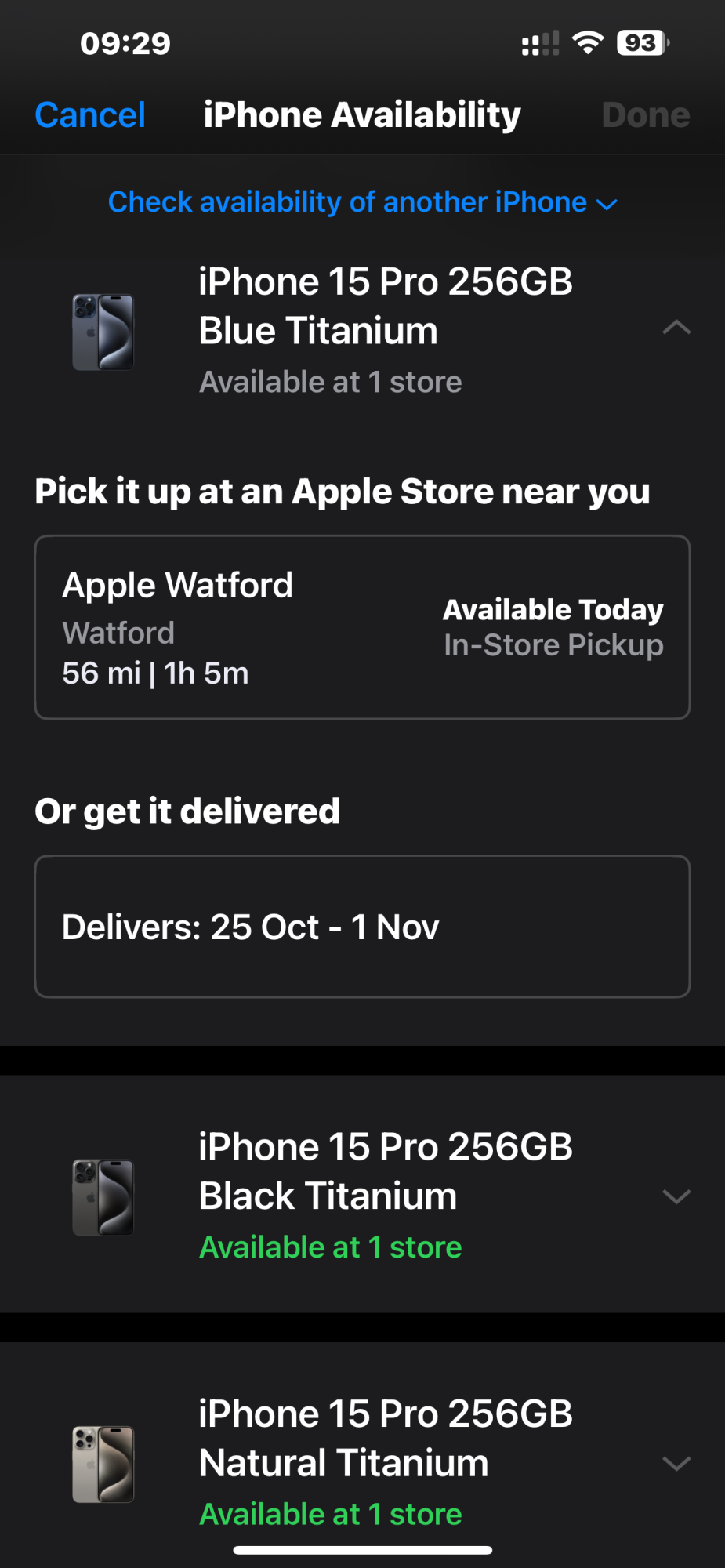
Task: Collapse the Blue Titanium iPhone section
Action: pos(676,328)
